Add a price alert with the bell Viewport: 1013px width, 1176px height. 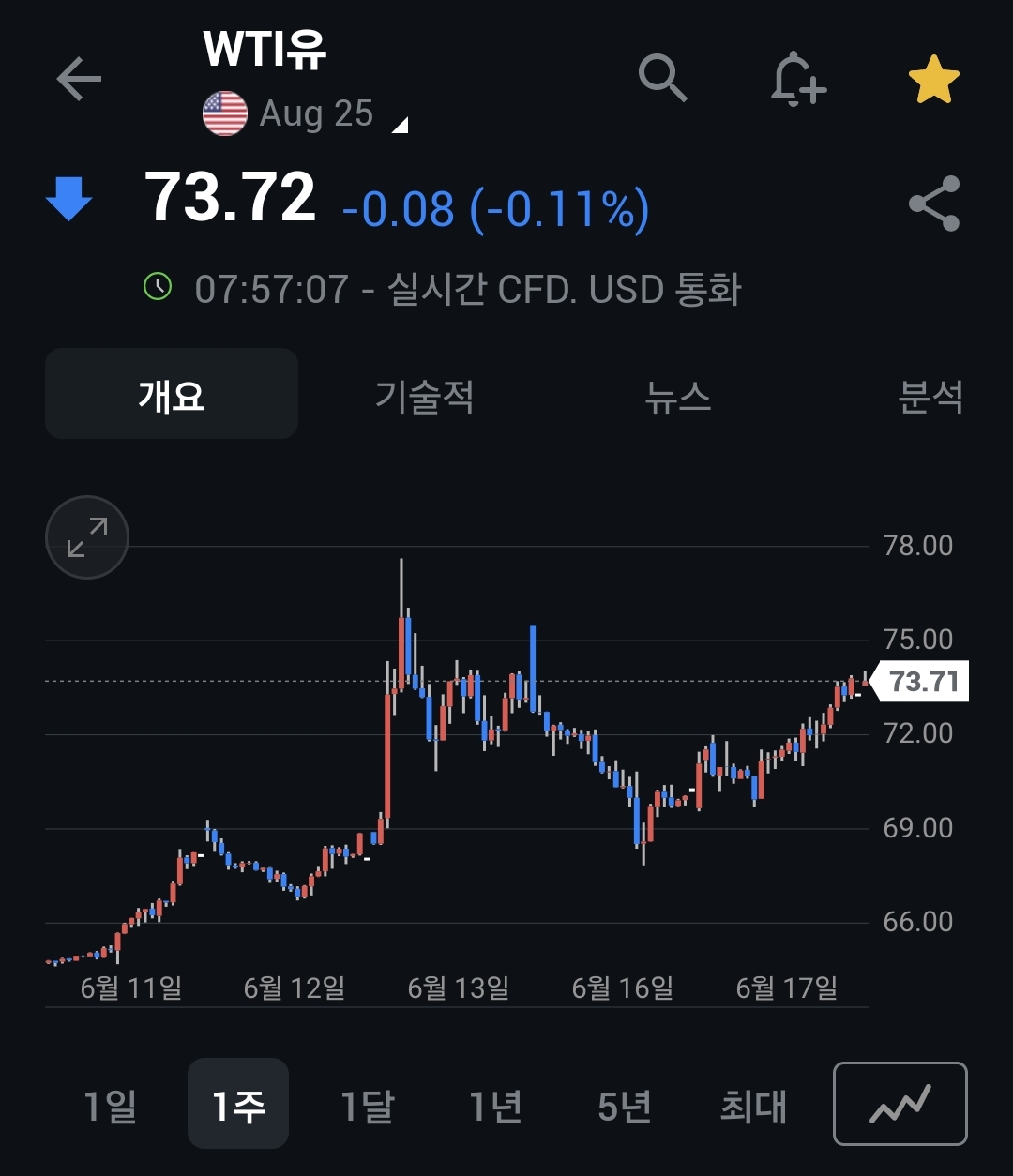(x=797, y=80)
